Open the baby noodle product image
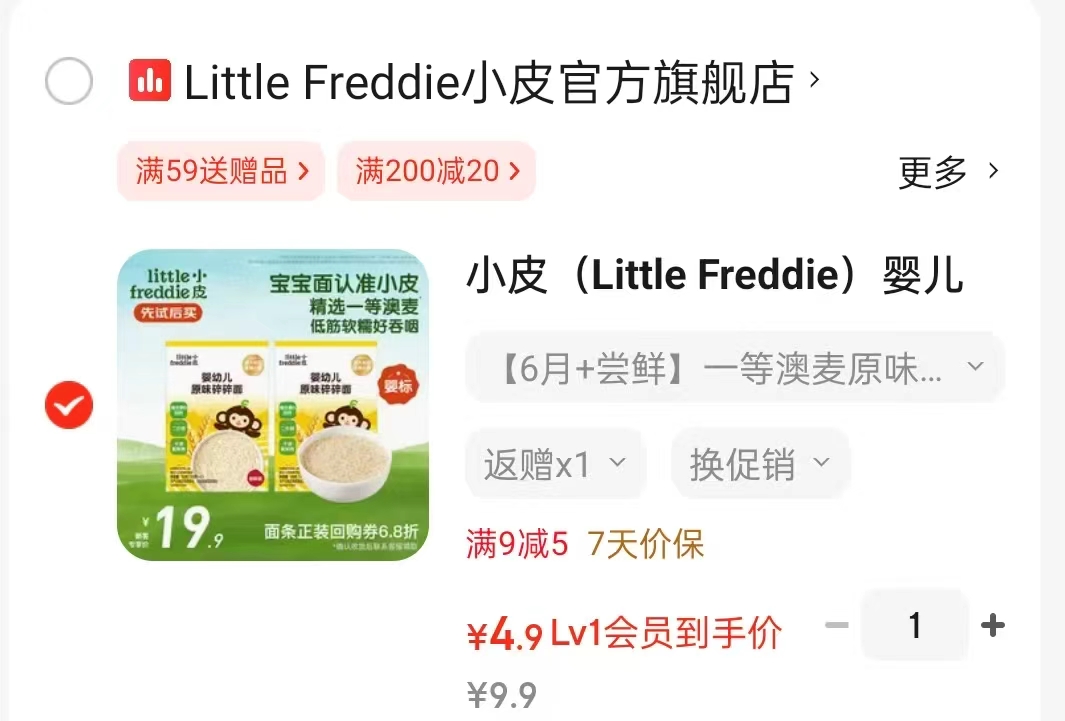This screenshot has width=1065, height=721. pyautogui.click(x=273, y=405)
